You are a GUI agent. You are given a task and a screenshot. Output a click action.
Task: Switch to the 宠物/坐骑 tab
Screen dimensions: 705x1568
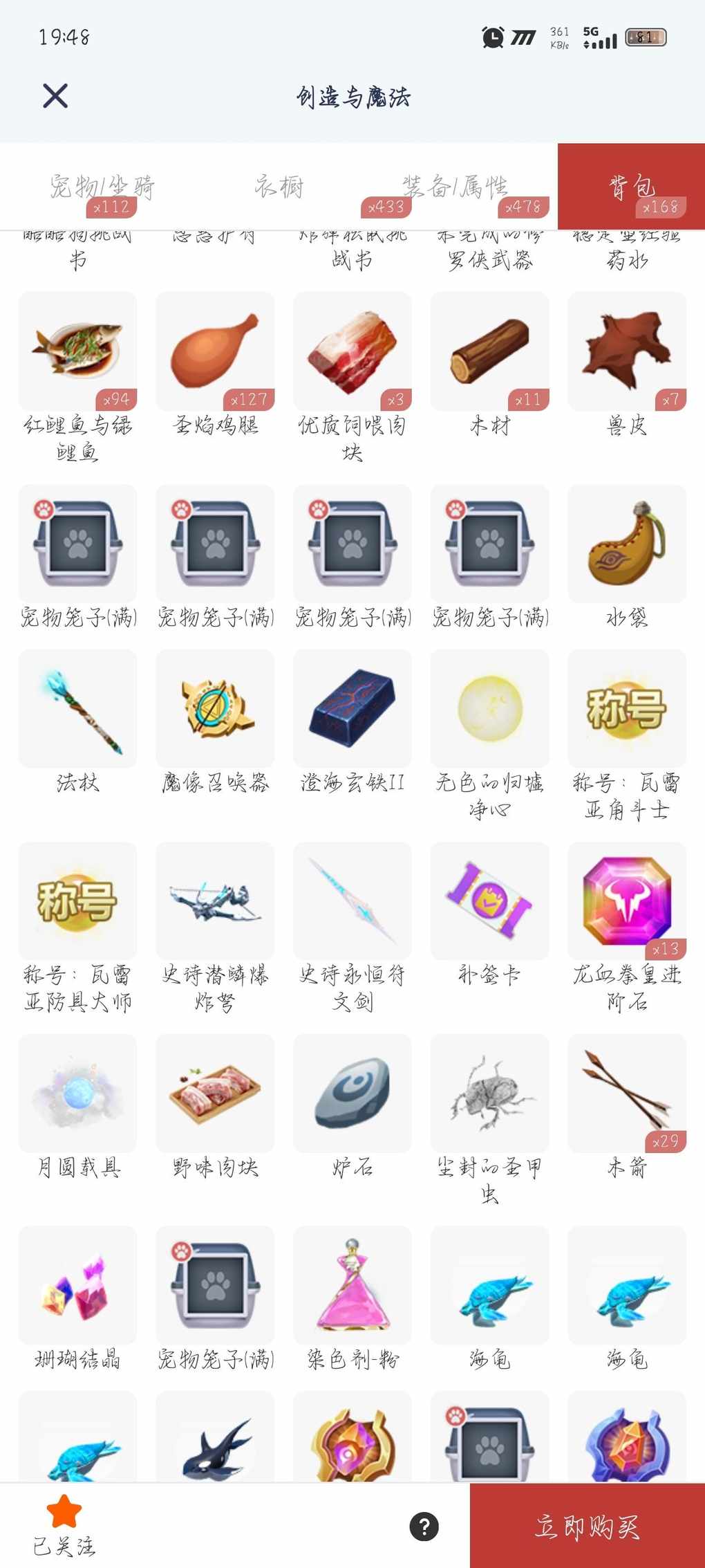102,187
